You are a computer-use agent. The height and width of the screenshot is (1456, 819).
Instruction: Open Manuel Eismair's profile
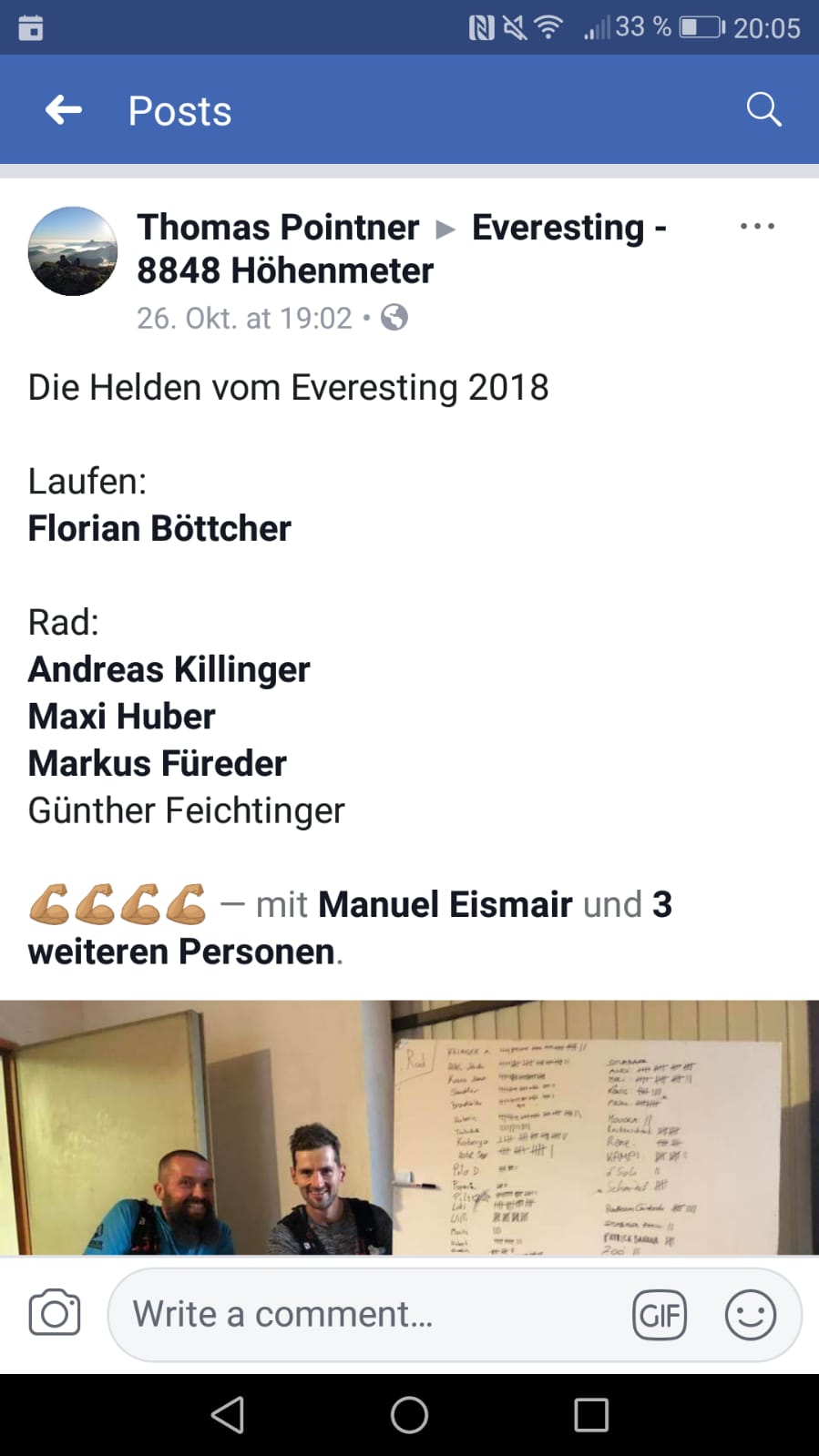[445, 904]
